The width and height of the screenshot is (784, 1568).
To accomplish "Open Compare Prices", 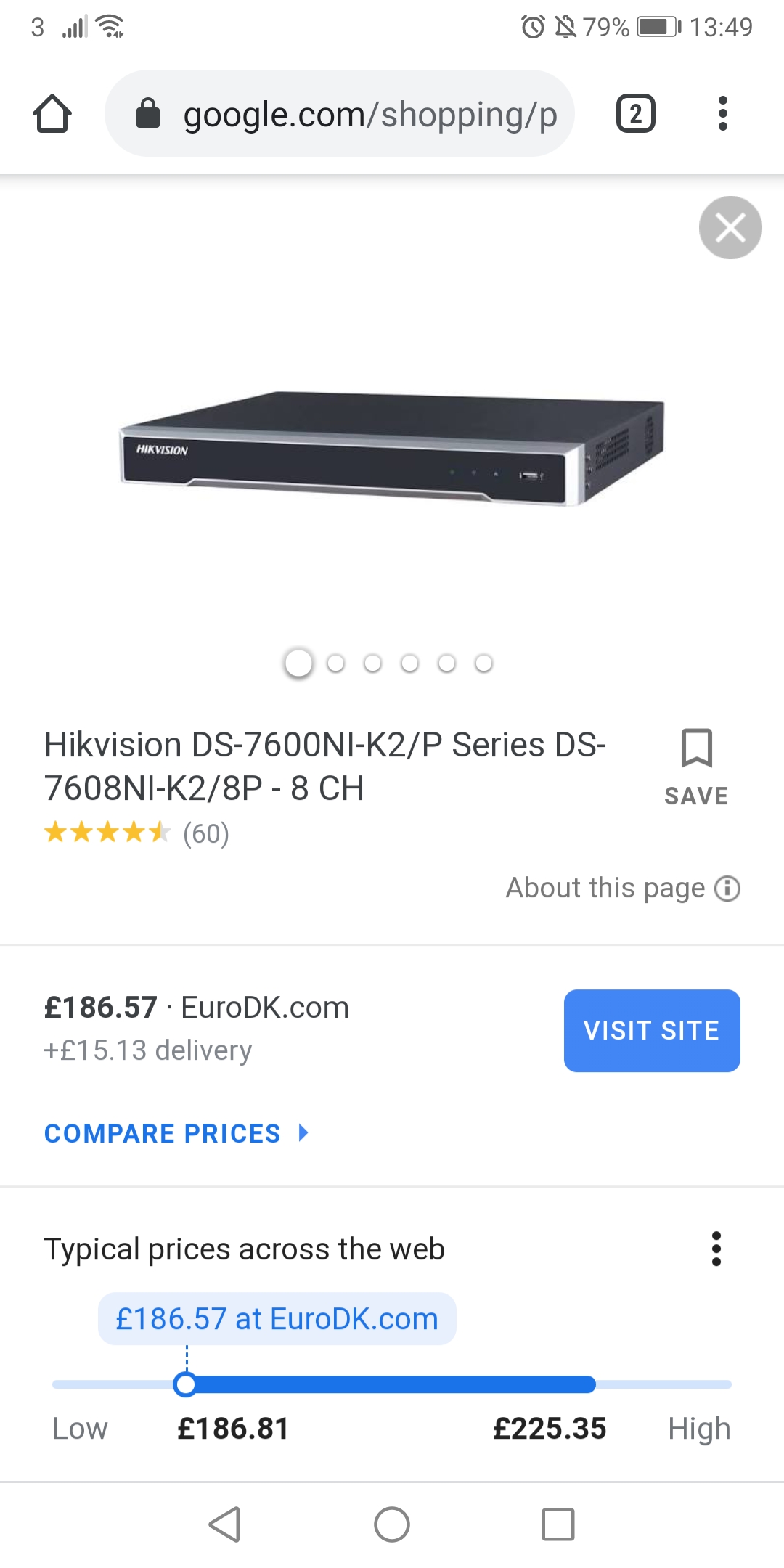I will tap(176, 1133).
